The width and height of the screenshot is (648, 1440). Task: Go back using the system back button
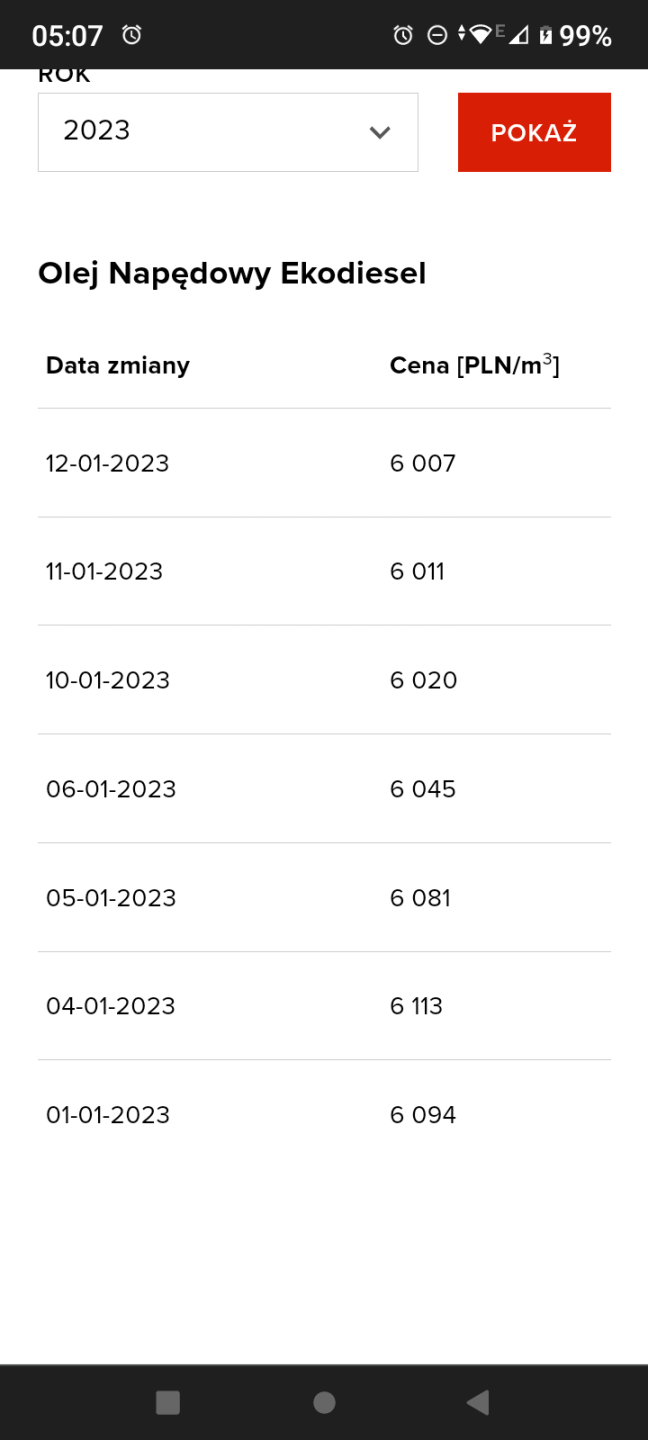[x=478, y=1402]
